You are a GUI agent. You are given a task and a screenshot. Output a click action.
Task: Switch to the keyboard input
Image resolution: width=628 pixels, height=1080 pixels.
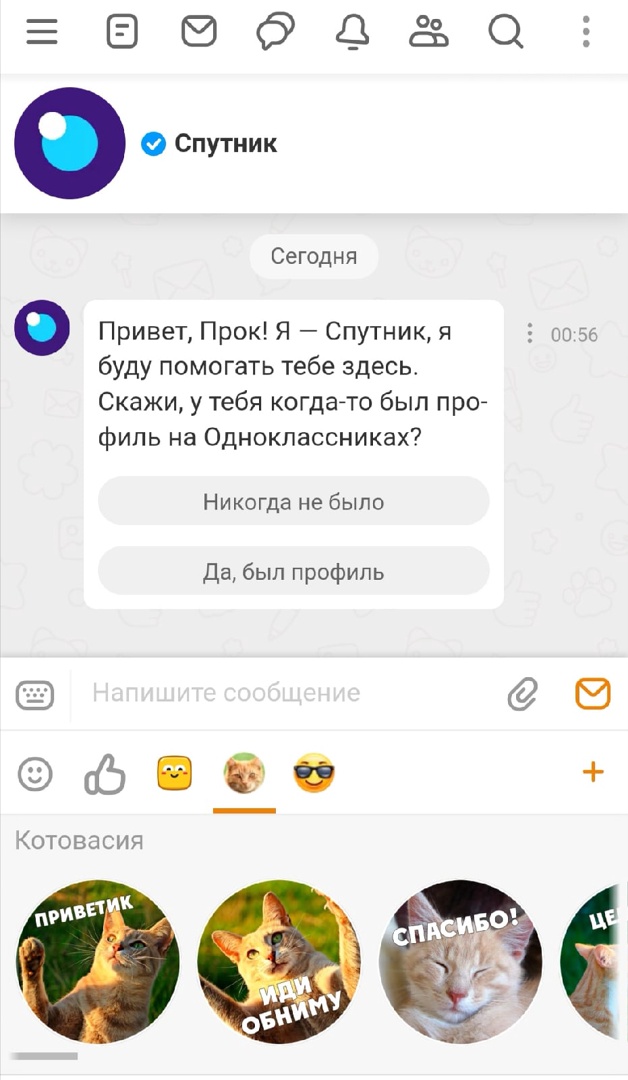[34, 695]
